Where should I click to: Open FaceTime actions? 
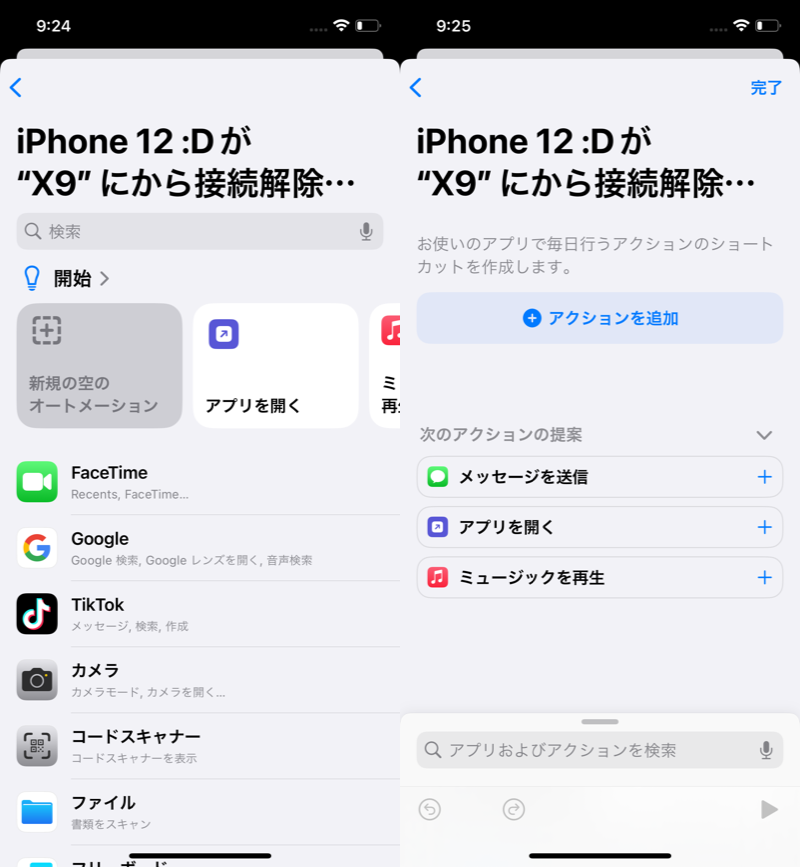[x=200, y=482]
